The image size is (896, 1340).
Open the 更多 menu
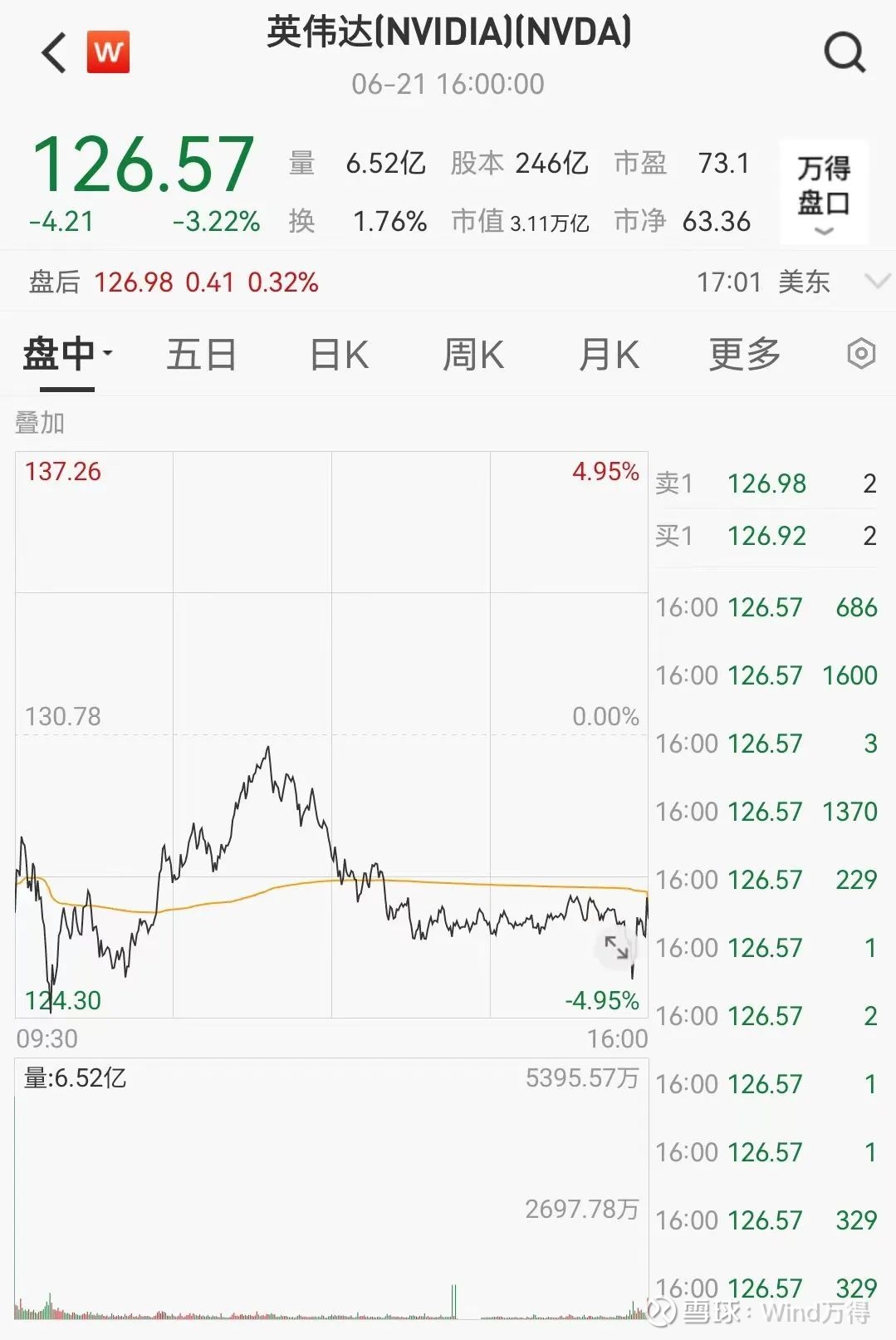click(743, 354)
